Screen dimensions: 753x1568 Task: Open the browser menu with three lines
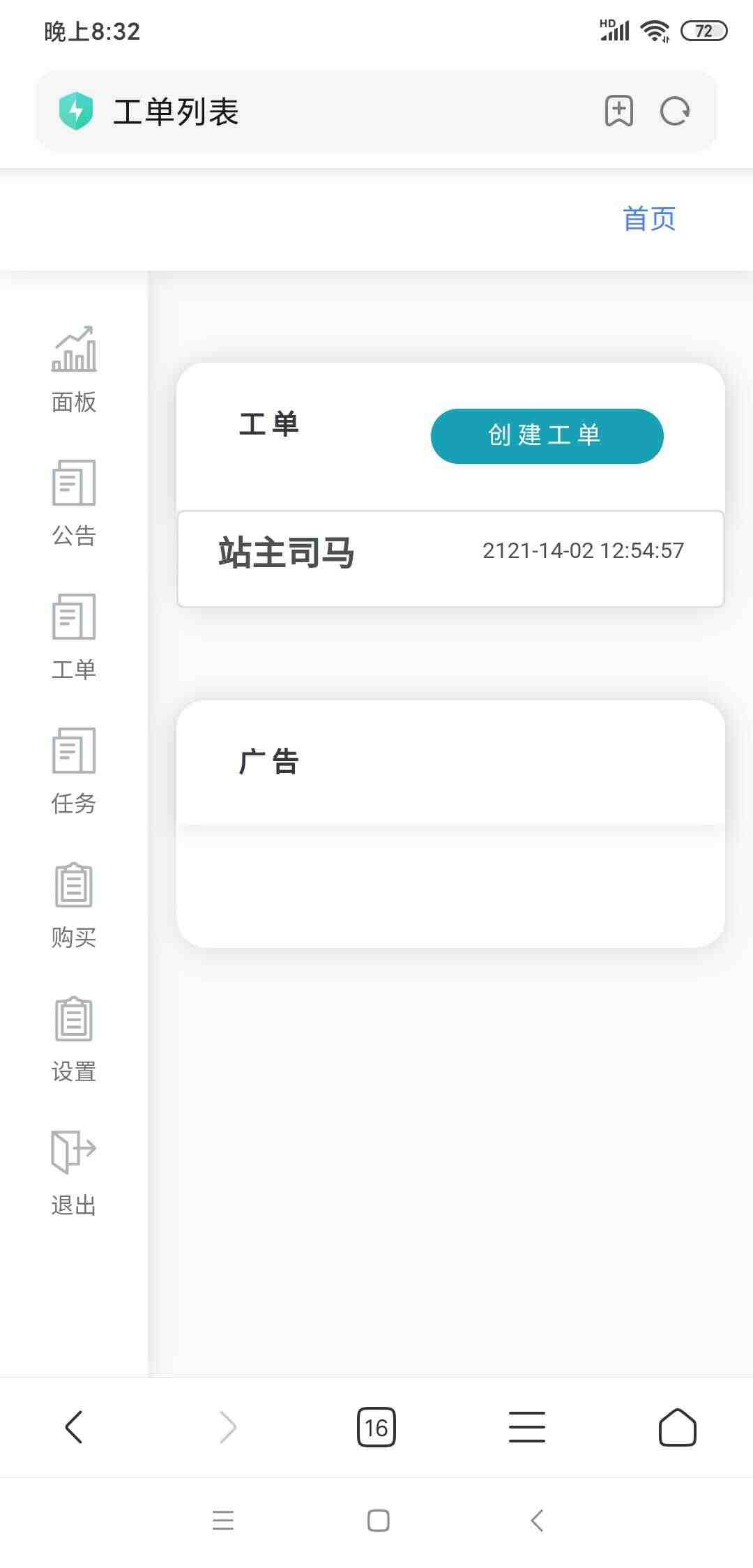click(527, 1426)
